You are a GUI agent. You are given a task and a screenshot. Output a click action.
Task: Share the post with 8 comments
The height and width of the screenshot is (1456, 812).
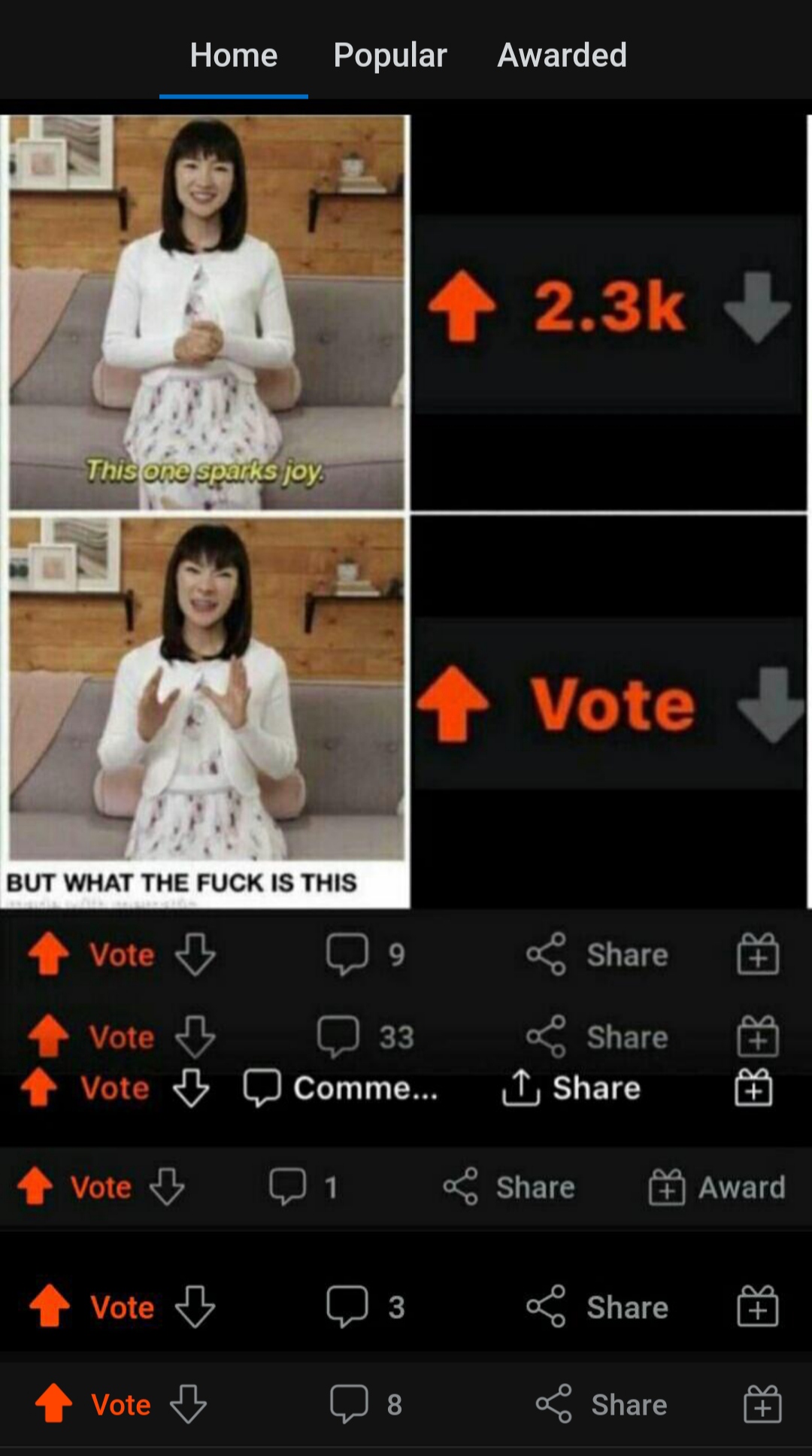click(x=601, y=1403)
